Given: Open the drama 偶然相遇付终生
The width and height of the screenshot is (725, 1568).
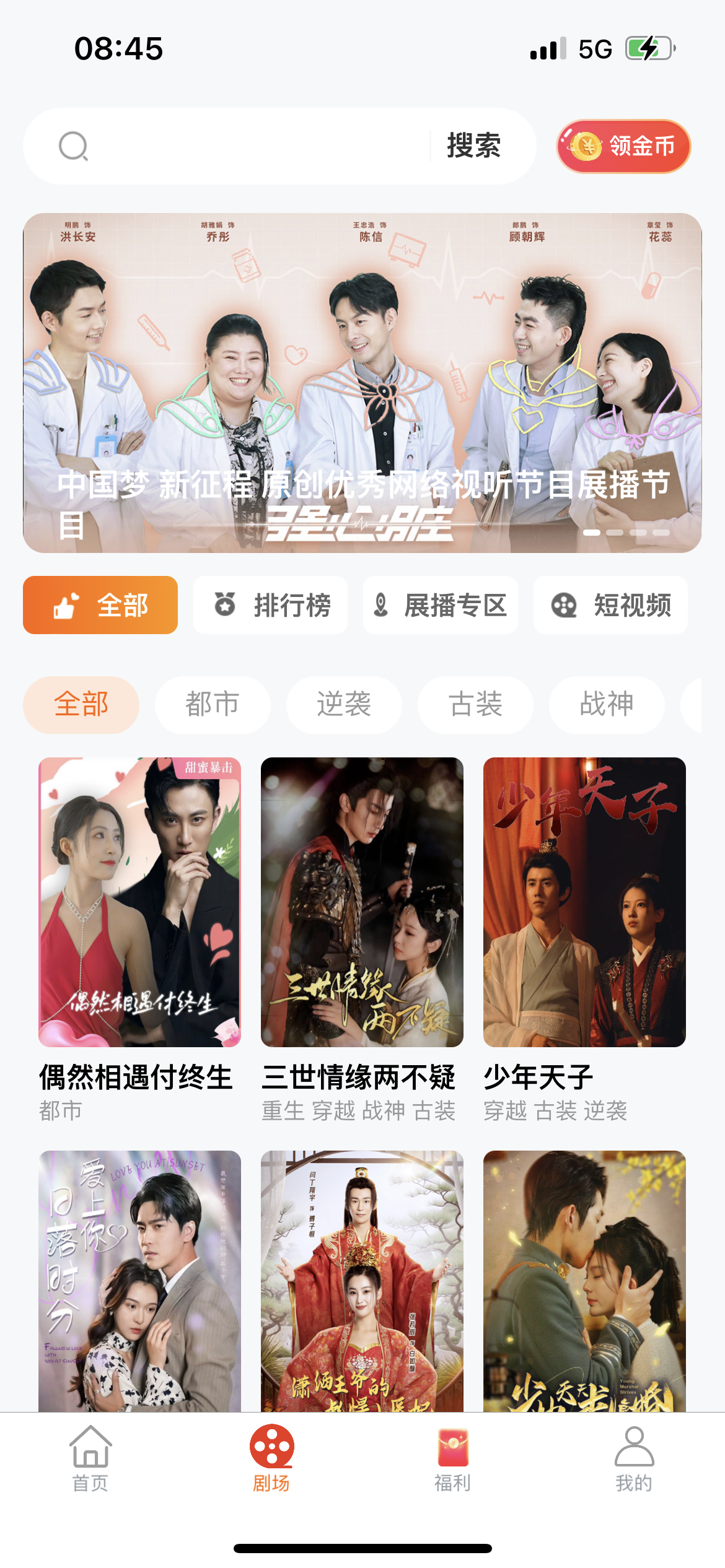Looking at the screenshot, I should 139,902.
